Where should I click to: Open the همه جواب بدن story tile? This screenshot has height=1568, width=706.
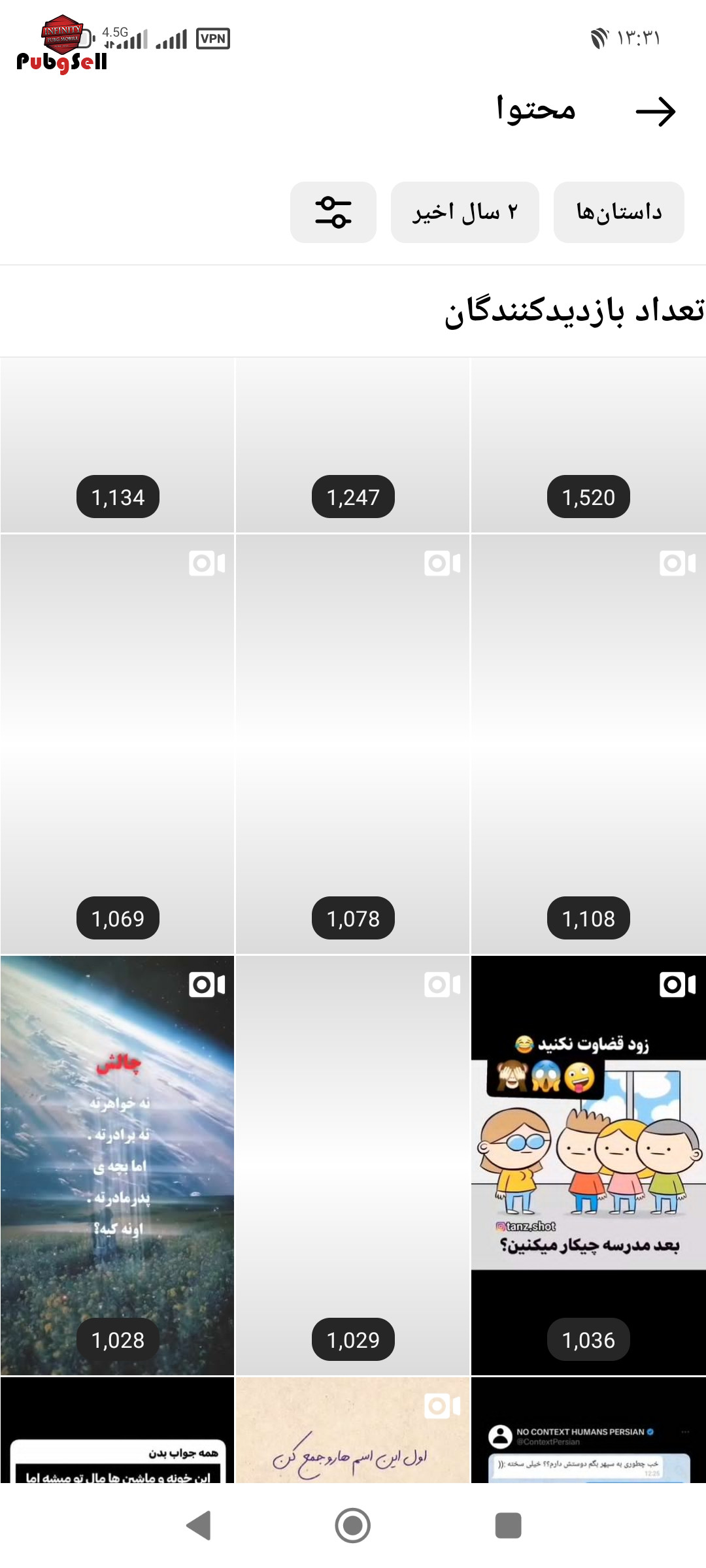pyautogui.click(x=117, y=1430)
